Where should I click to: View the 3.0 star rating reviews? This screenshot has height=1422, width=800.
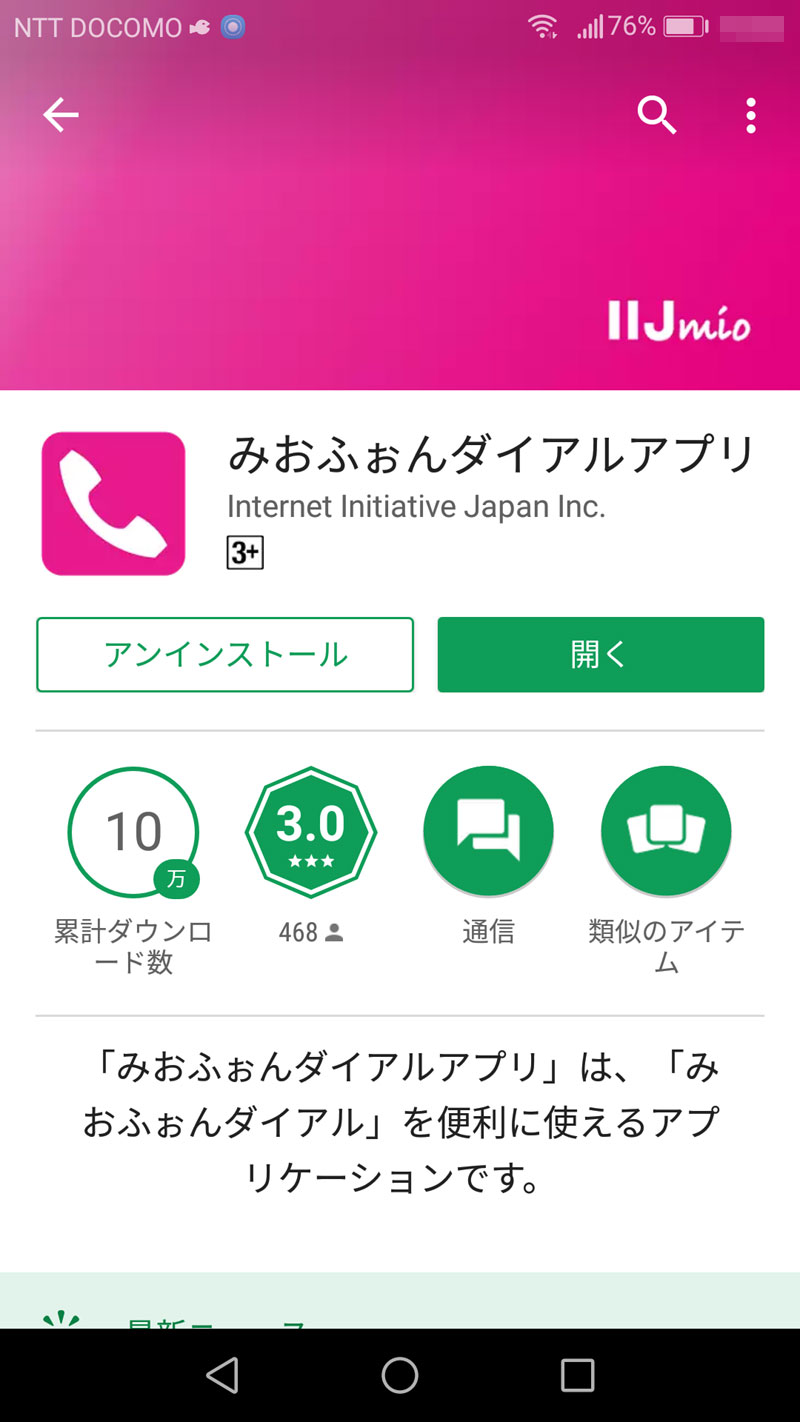pos(311,833)
